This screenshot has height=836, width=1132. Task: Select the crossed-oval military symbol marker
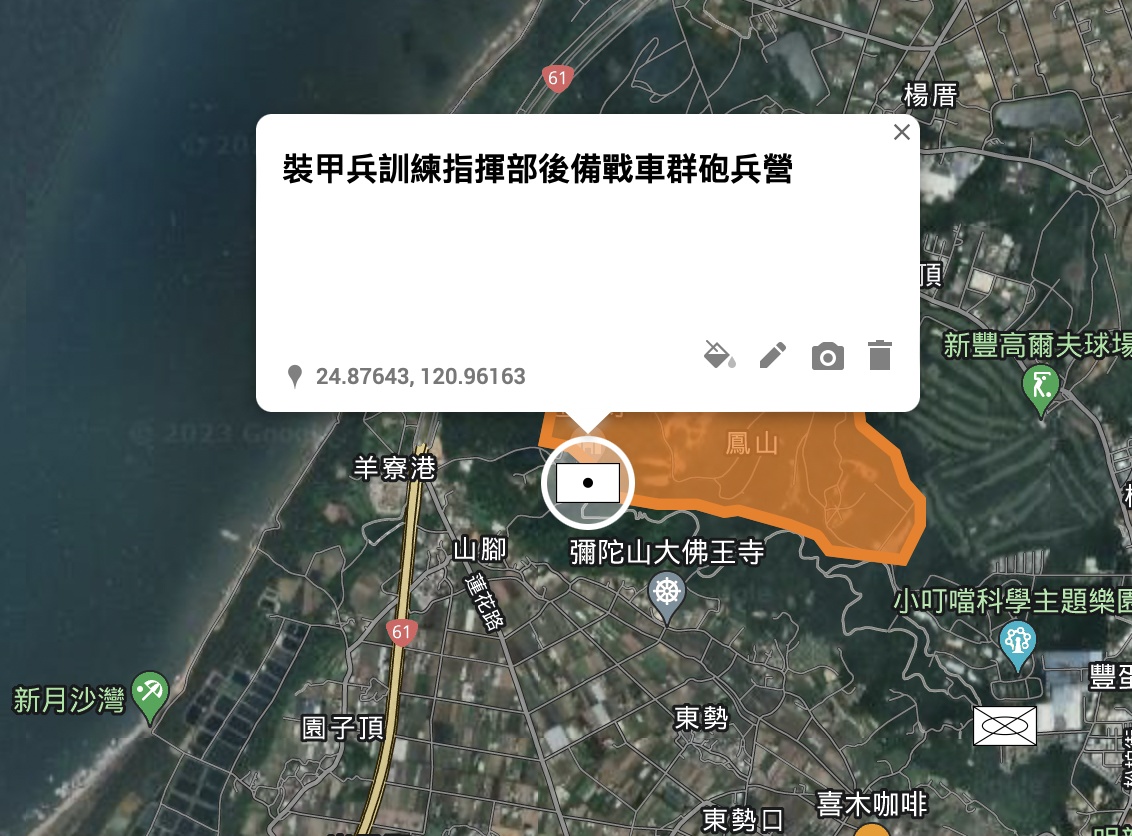point(1004,726)
